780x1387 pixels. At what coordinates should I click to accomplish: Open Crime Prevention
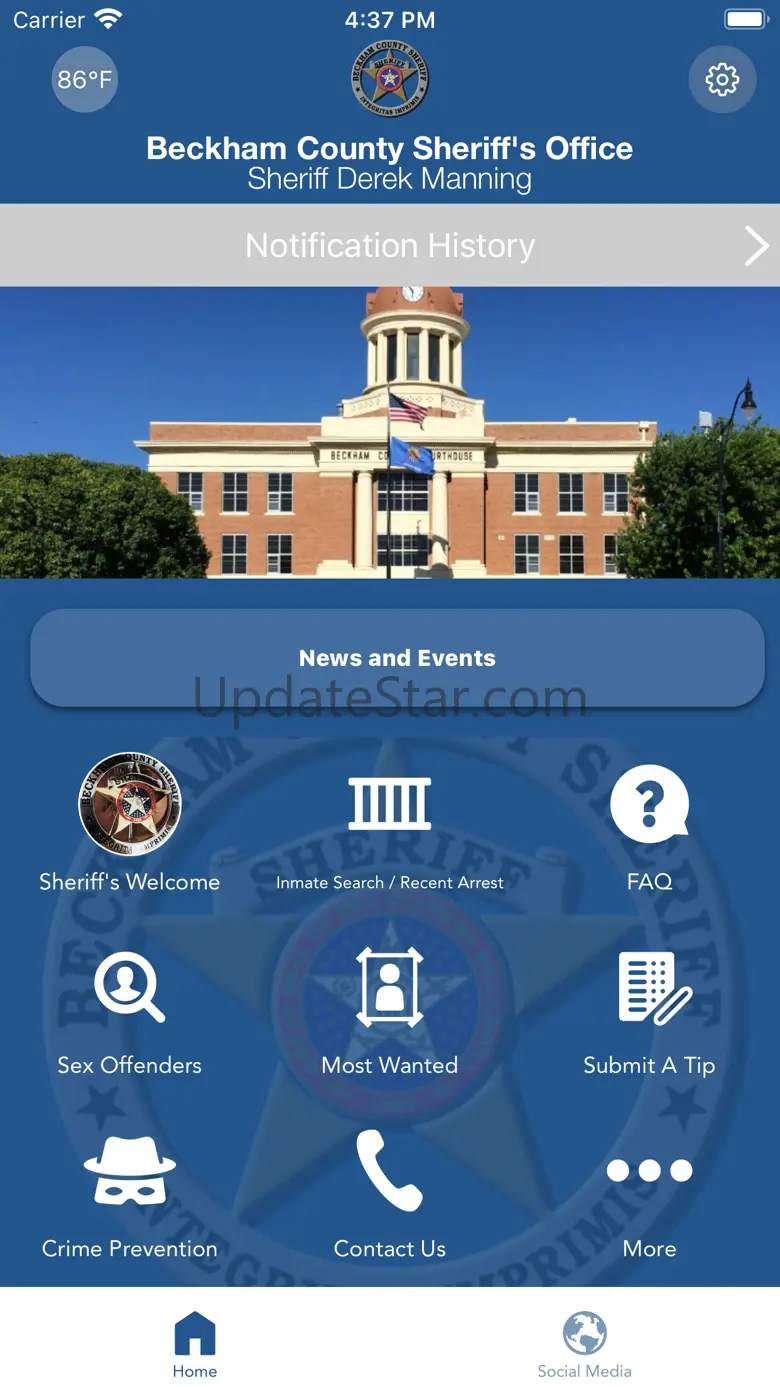point(129,1197)
